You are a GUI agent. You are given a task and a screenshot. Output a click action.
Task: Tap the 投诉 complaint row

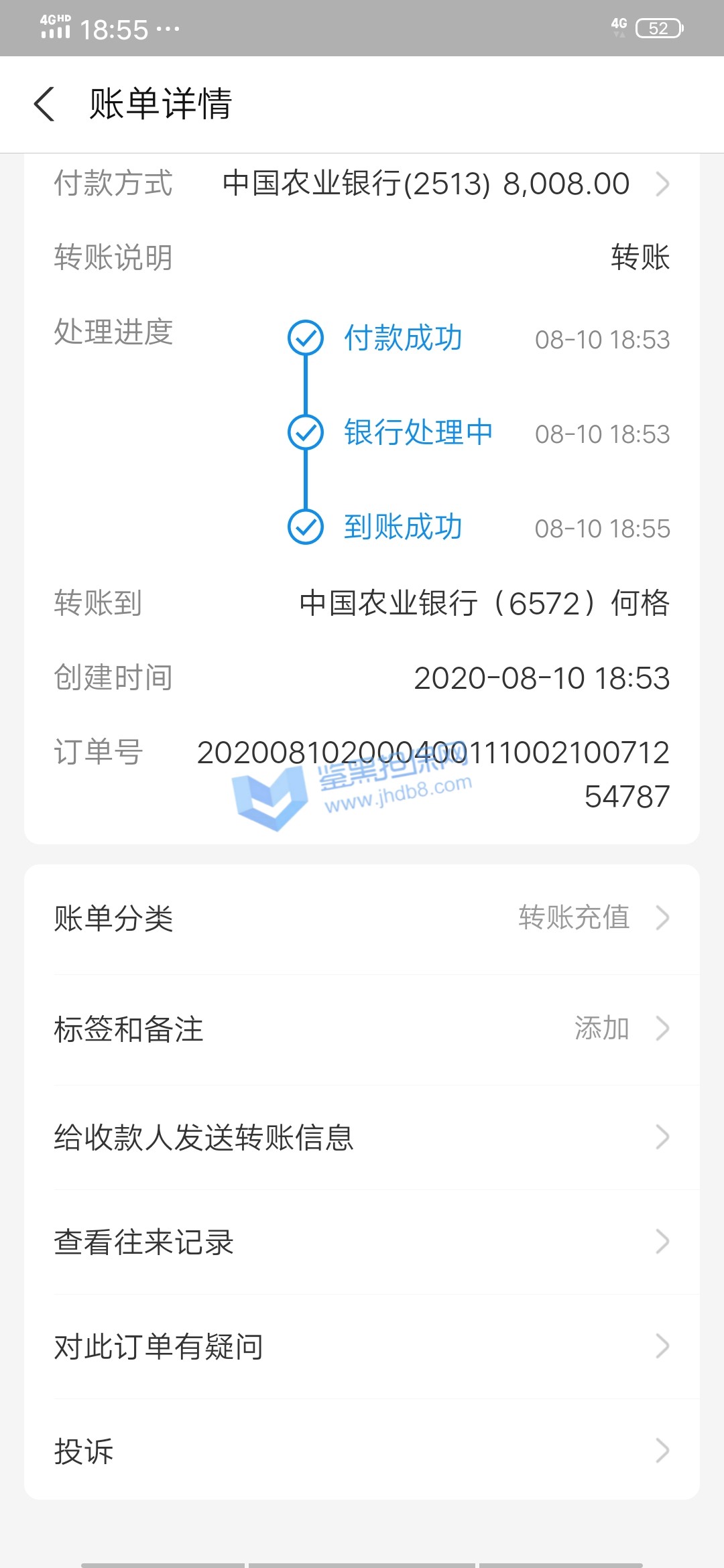tap(362, 1451)
